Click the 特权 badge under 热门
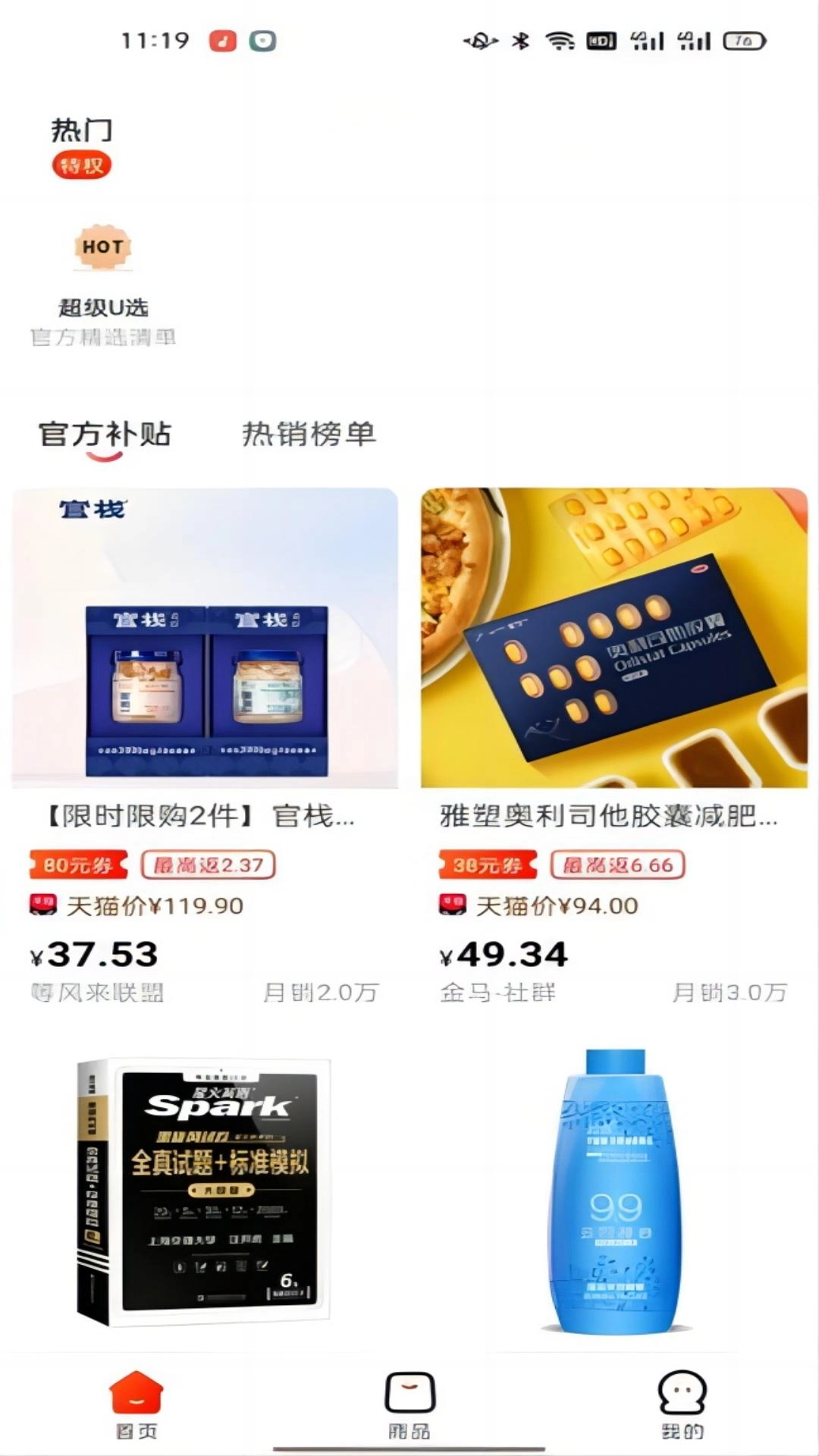The image size is (819, 1456). tap(82, 165)
